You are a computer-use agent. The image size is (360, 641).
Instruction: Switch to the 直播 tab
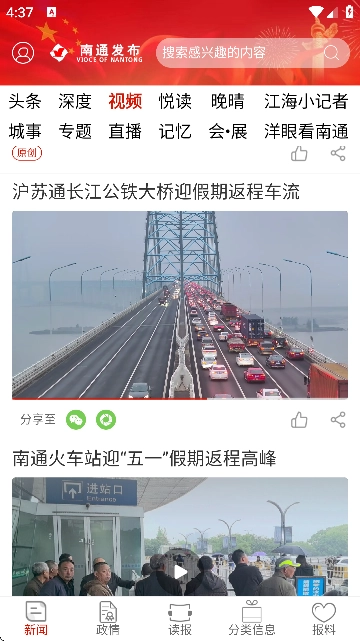pos(125,132)
